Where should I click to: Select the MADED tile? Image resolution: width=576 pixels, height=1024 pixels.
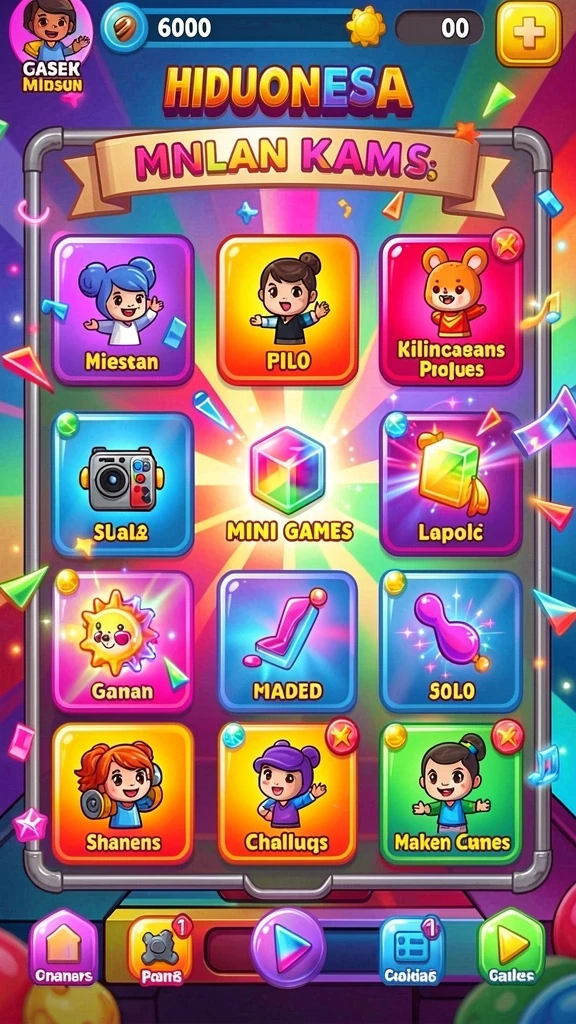tap(288, 641)
